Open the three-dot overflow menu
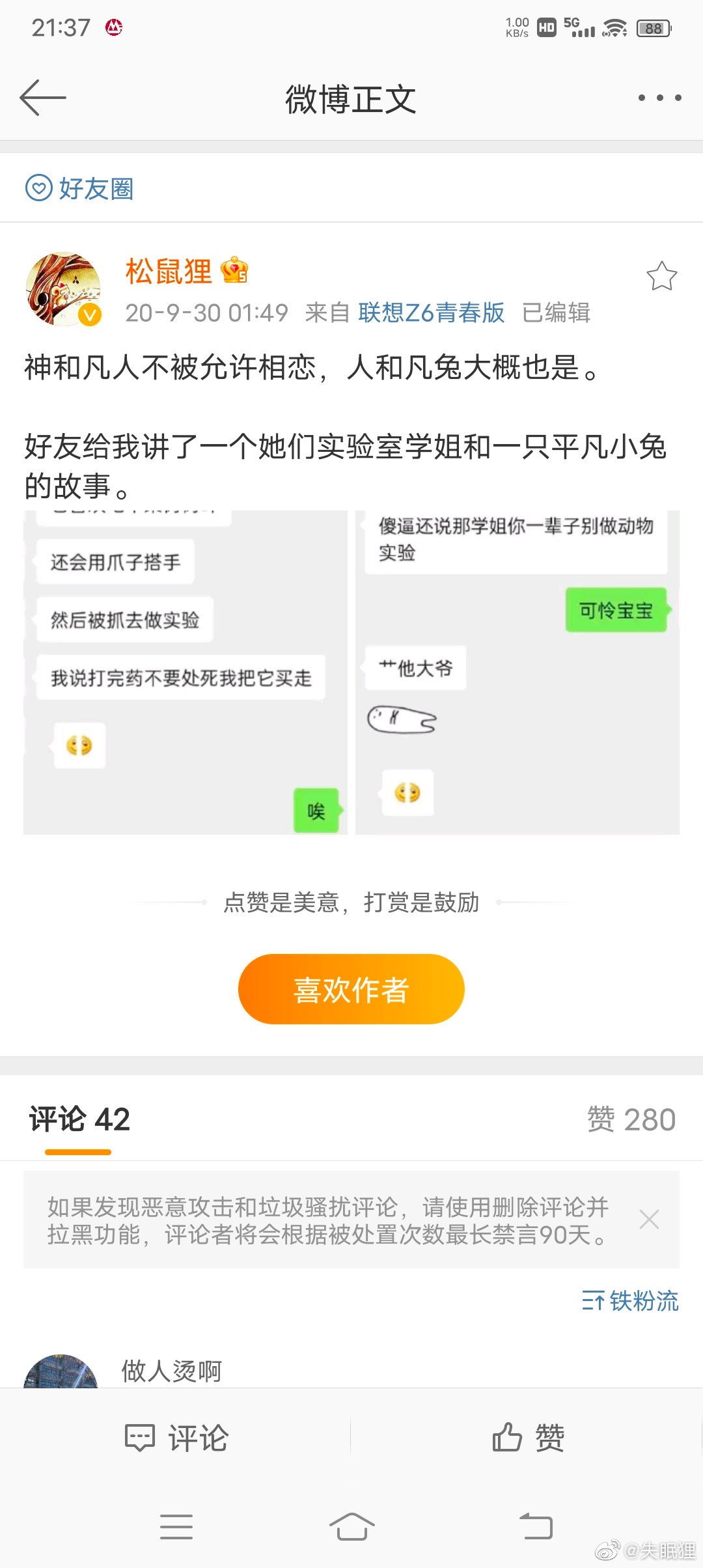Screen dimensions: 703x1568 point(659,98)
